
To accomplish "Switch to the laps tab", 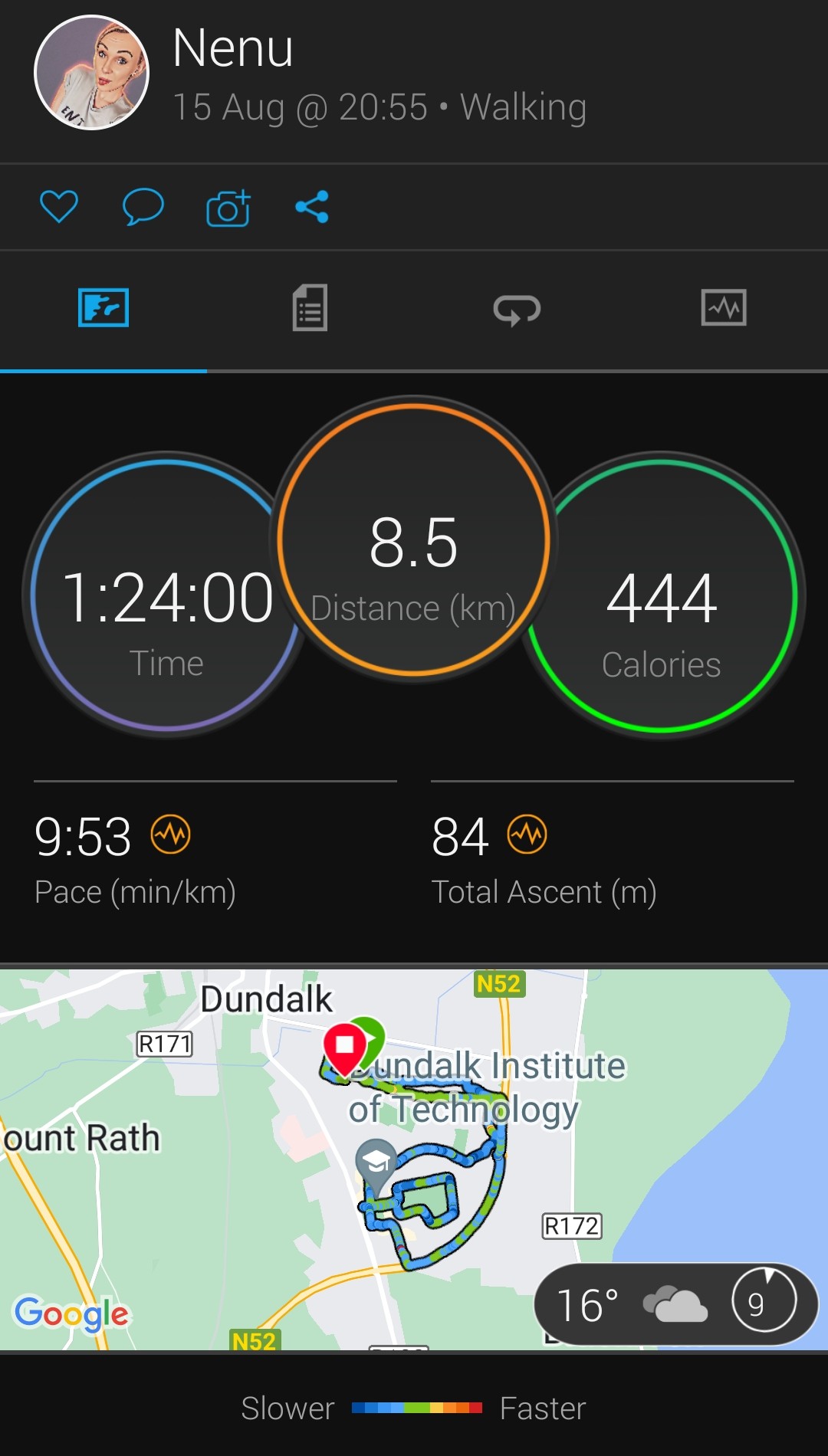I will 517,310.
